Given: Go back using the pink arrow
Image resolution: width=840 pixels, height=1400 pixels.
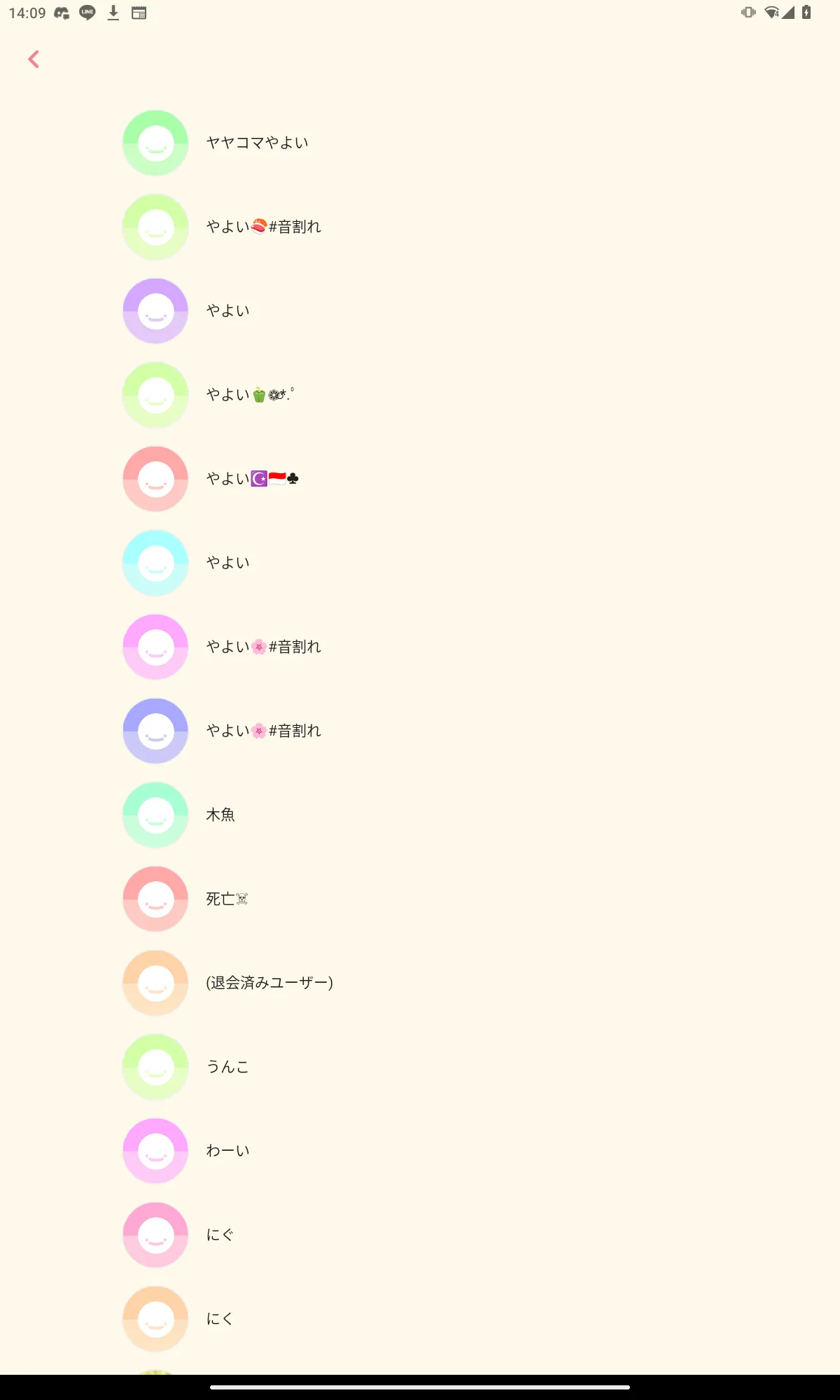Looking at the screenshot, I should click(x=34, y=59).
